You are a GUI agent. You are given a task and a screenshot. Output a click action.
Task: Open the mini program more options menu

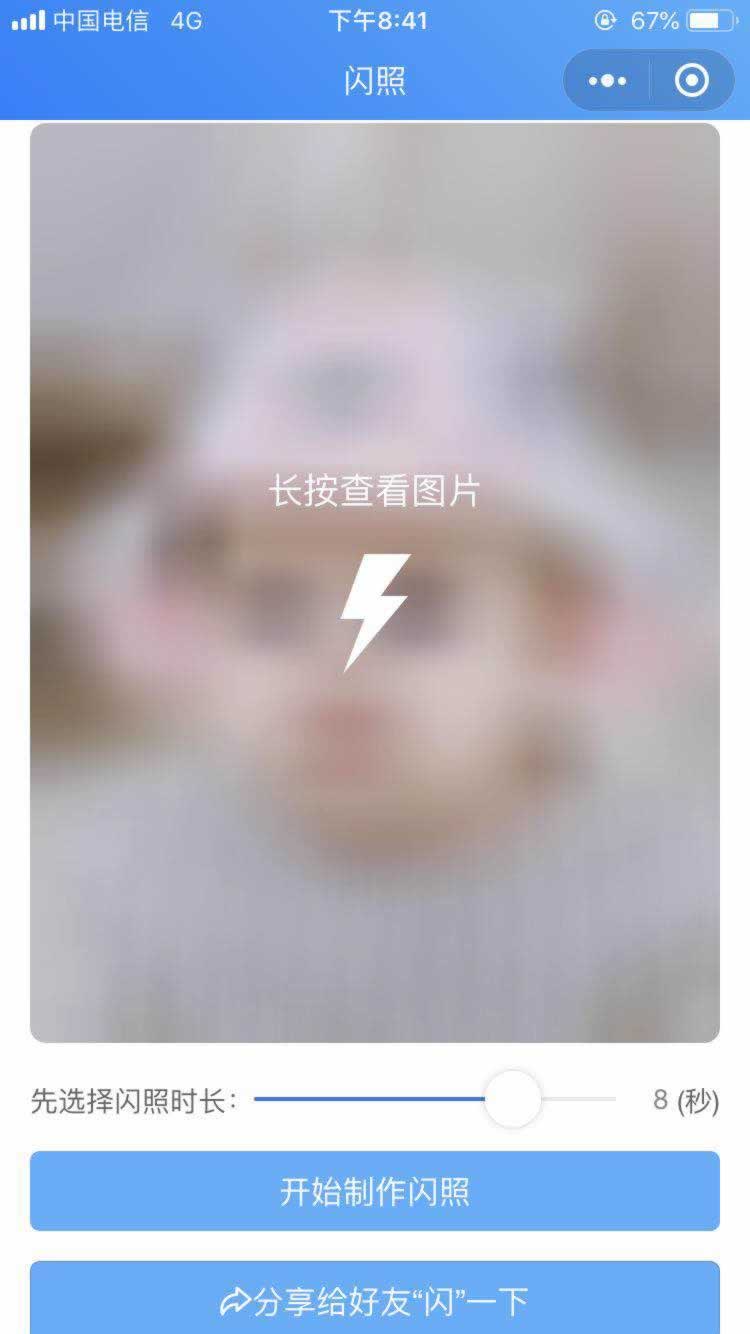coord(607,81)
